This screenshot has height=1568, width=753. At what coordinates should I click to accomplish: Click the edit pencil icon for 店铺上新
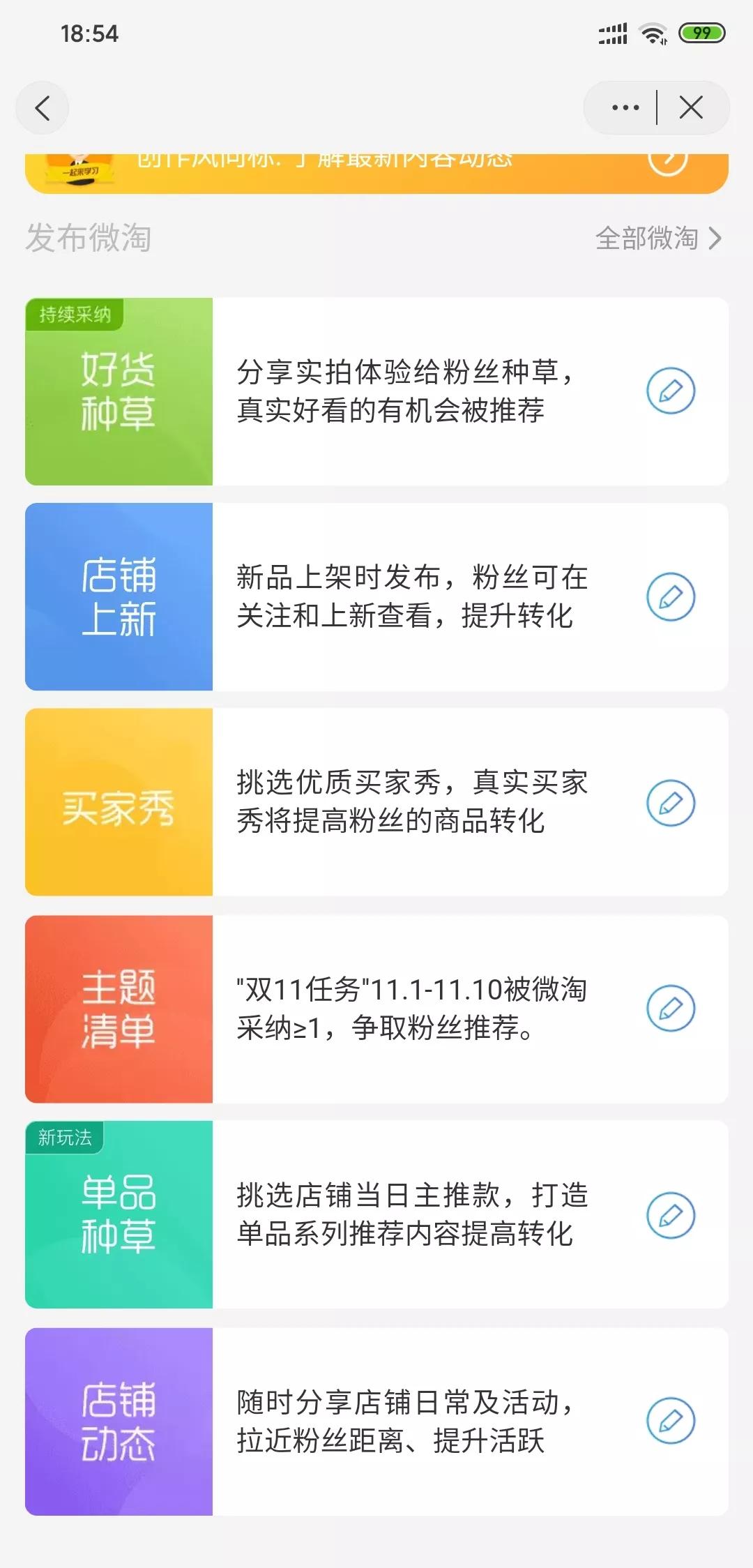pos(671,596)
